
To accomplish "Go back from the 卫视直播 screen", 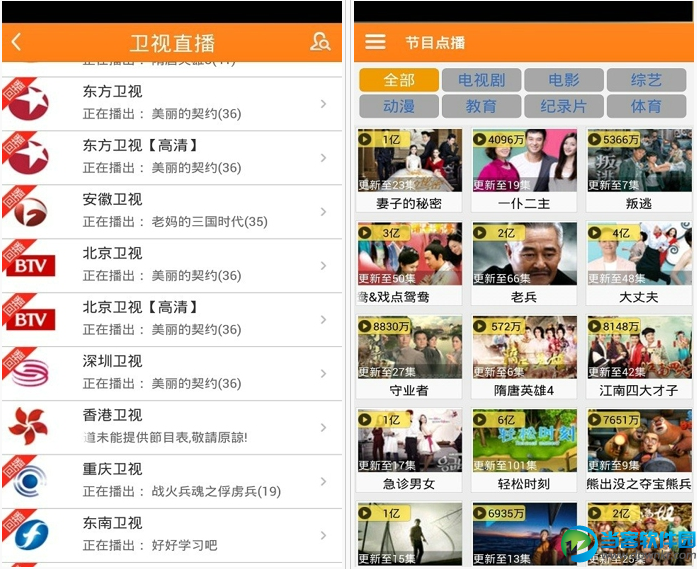I will click(x=17, y=42).
